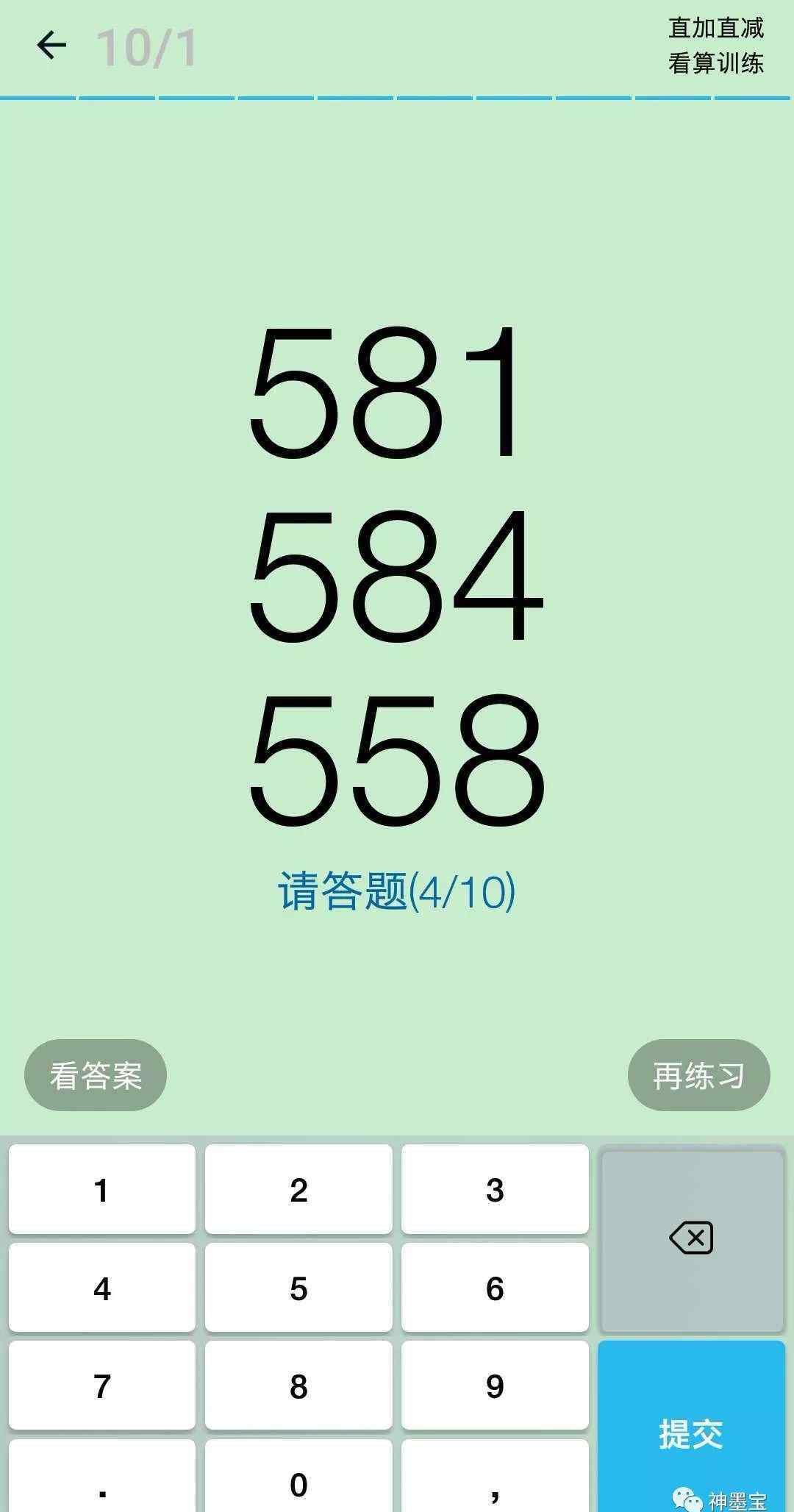Viewport: 794px width, 1512px height.
Task: Submit the answer with 提交
Action: click(x=691, y=1427)
